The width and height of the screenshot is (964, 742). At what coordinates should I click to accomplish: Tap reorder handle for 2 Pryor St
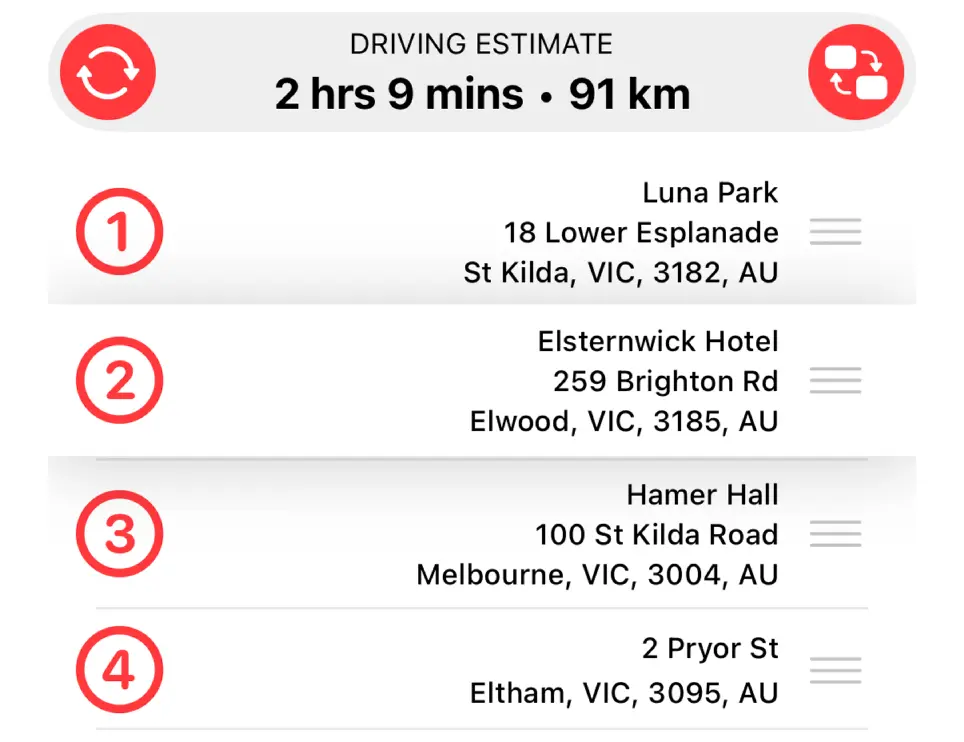(x=835, y=670)
